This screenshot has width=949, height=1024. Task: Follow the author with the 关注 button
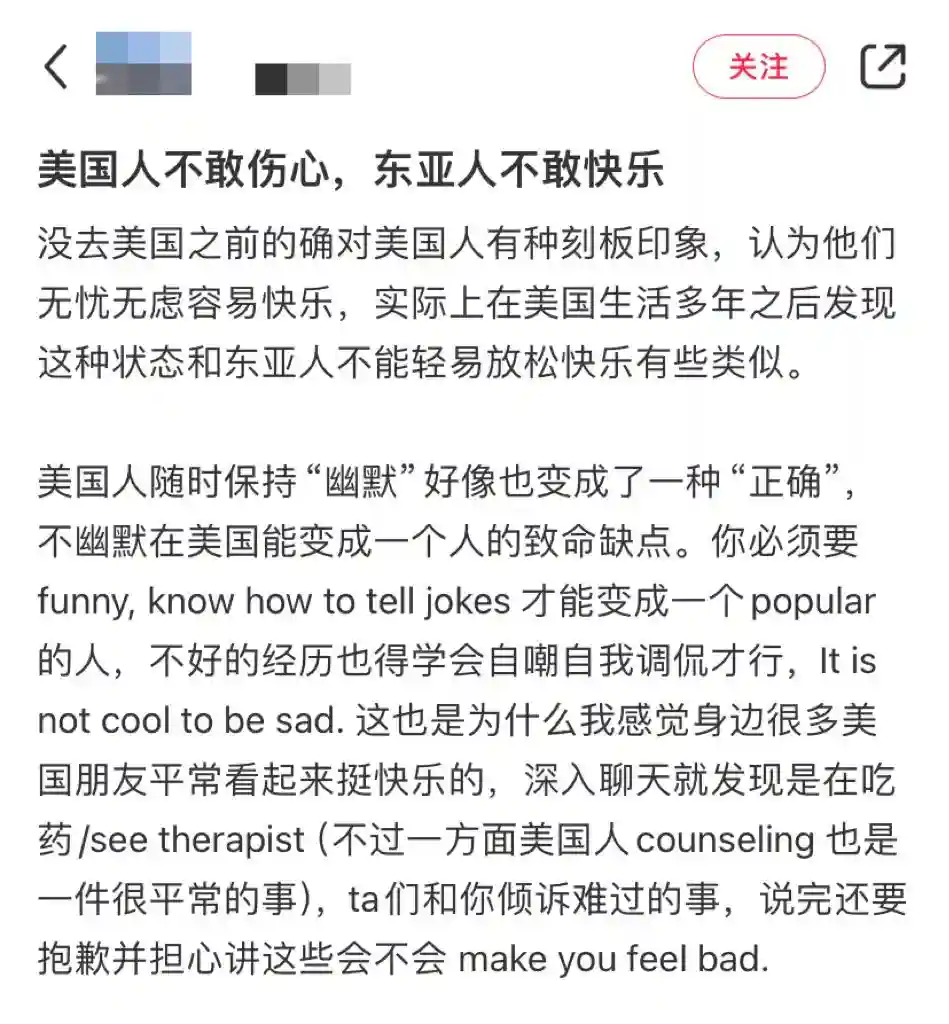[758, 67]
